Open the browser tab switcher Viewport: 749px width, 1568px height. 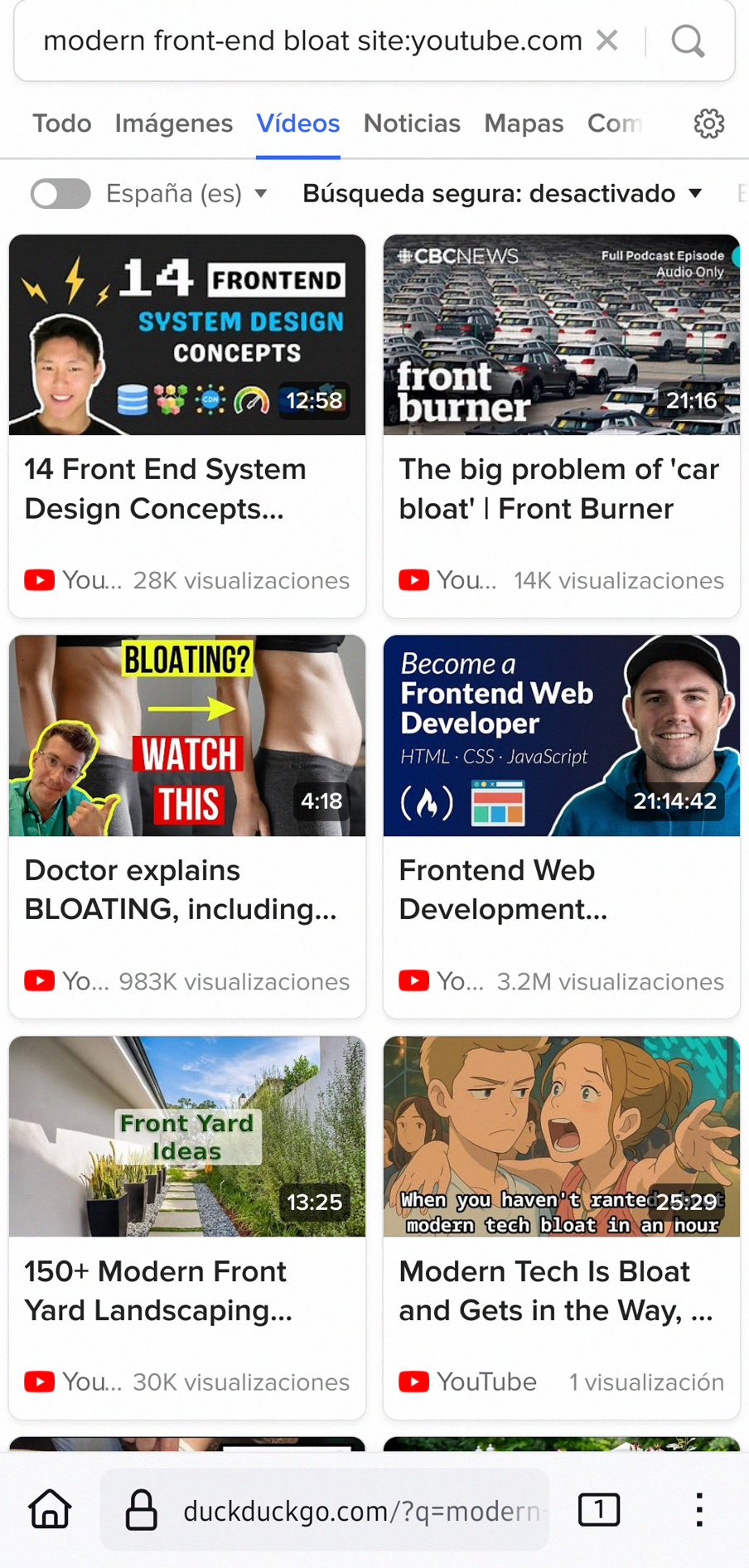[598, 1509]
